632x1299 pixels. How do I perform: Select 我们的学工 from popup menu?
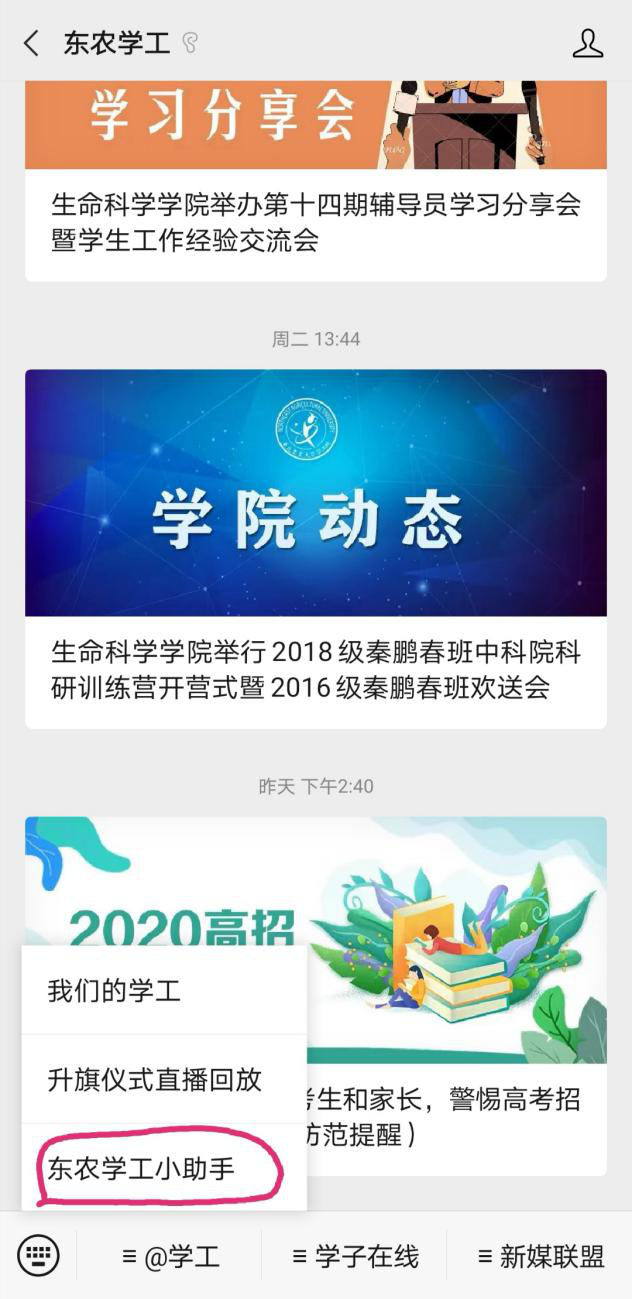(114, 991)
